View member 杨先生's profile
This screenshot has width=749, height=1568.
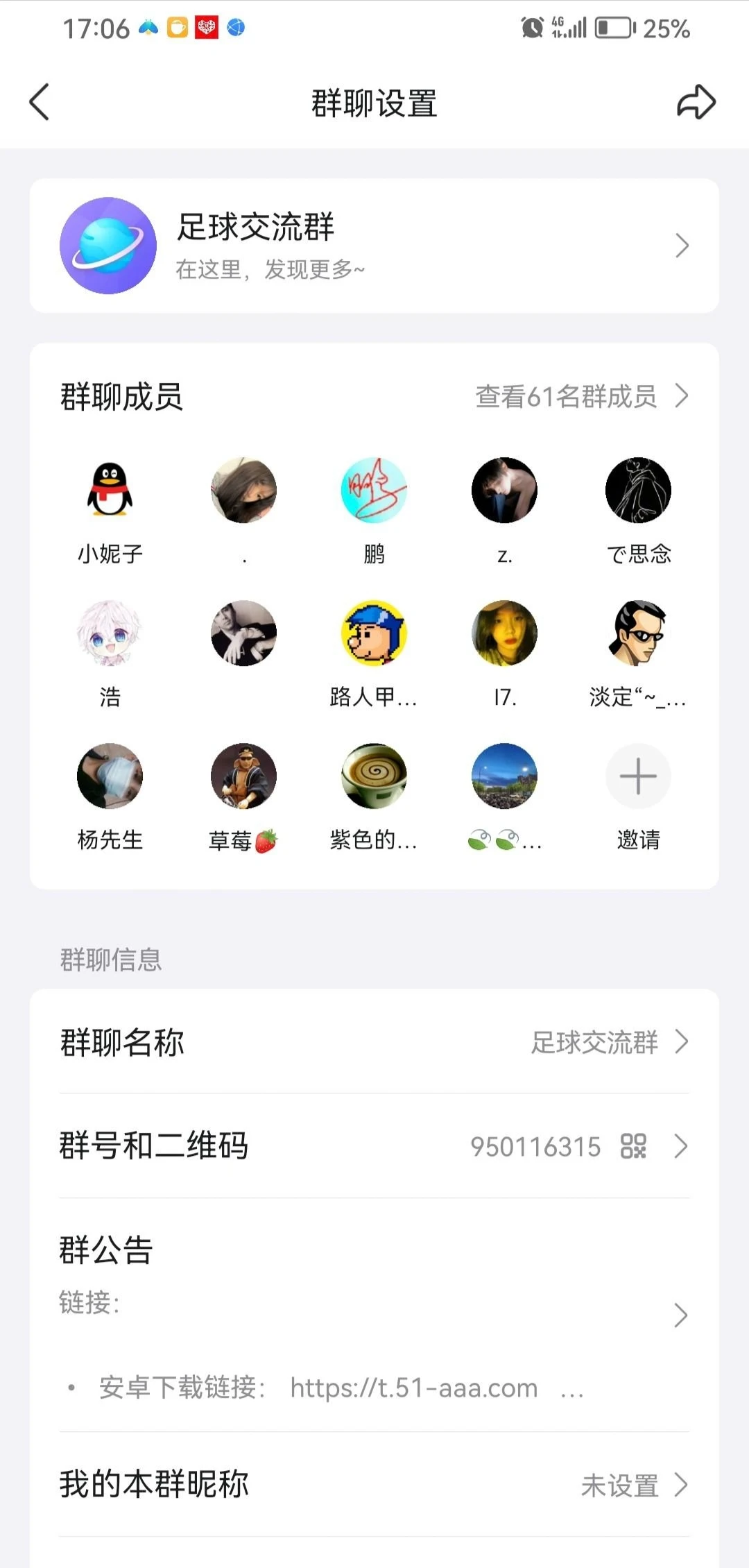(x=110, y=776)
